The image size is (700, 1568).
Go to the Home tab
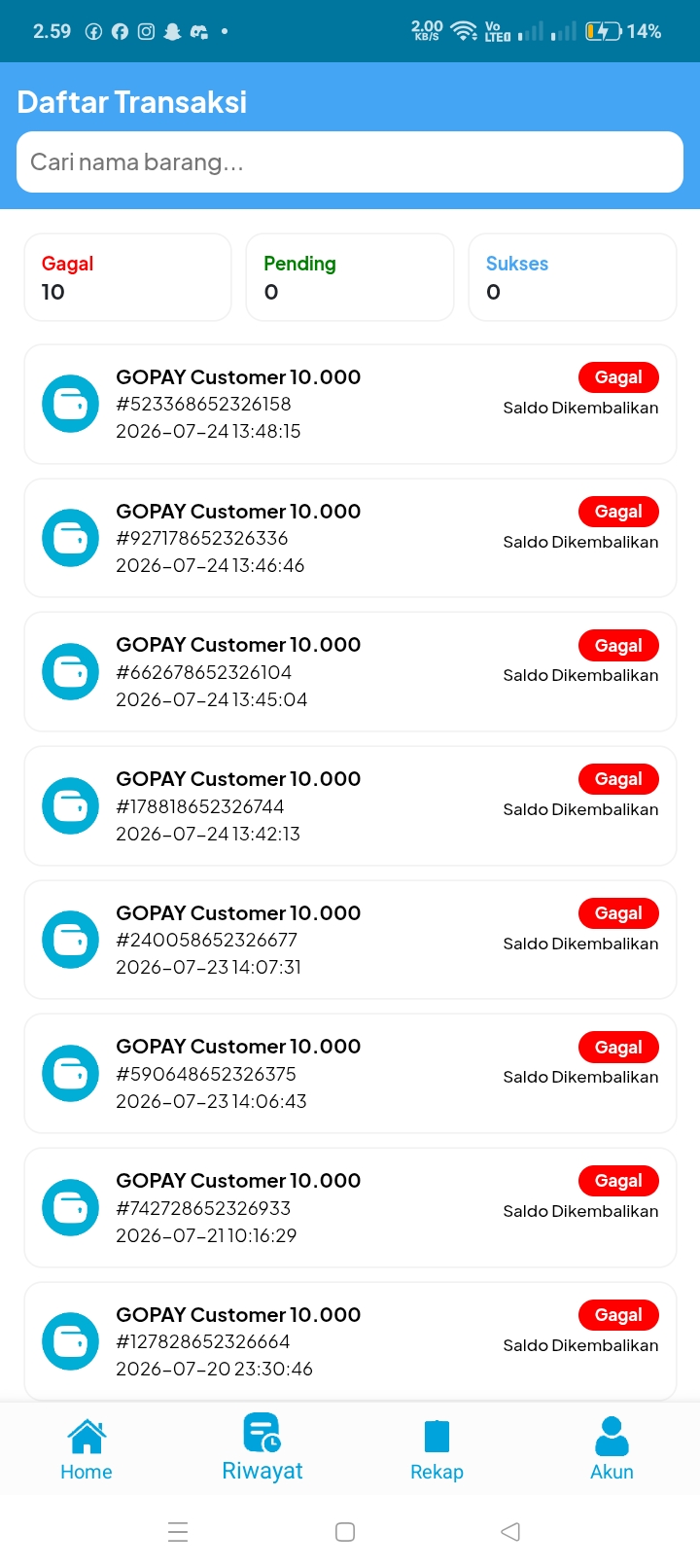(87, 1449)
